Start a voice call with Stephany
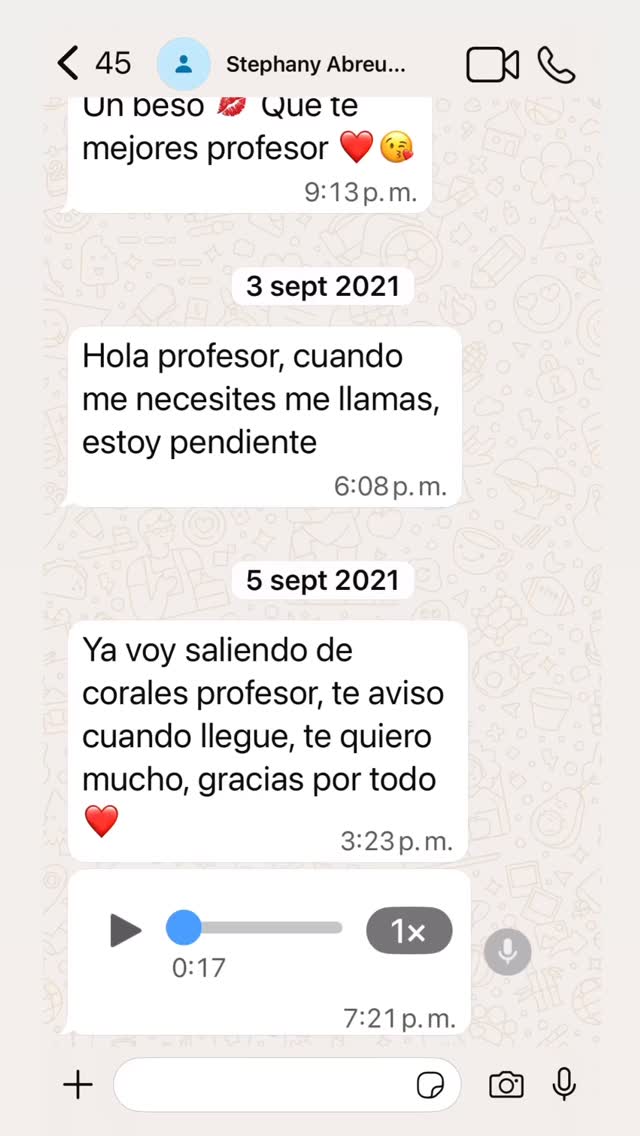 coord(556,65)
